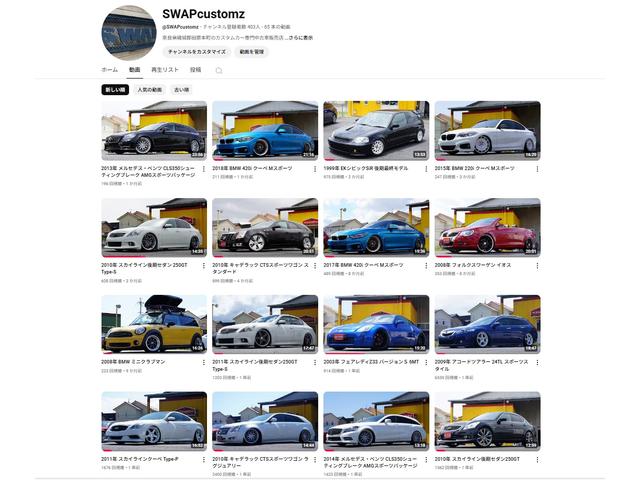
Task: Sort videos with the 古い順 chip
Action: coord(181,90)
